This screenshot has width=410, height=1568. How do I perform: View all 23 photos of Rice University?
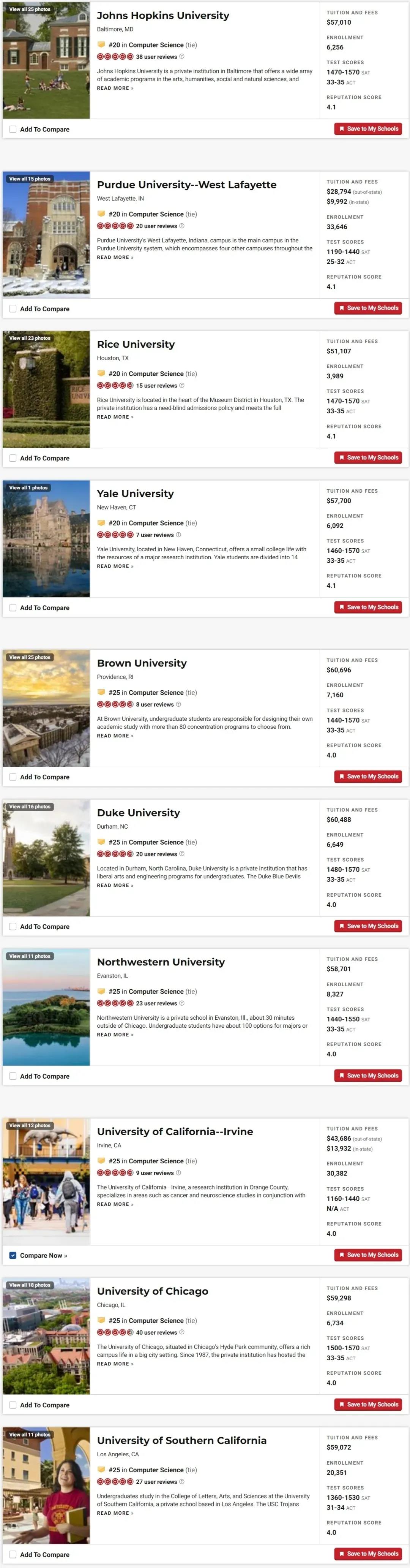coord(30,339)
